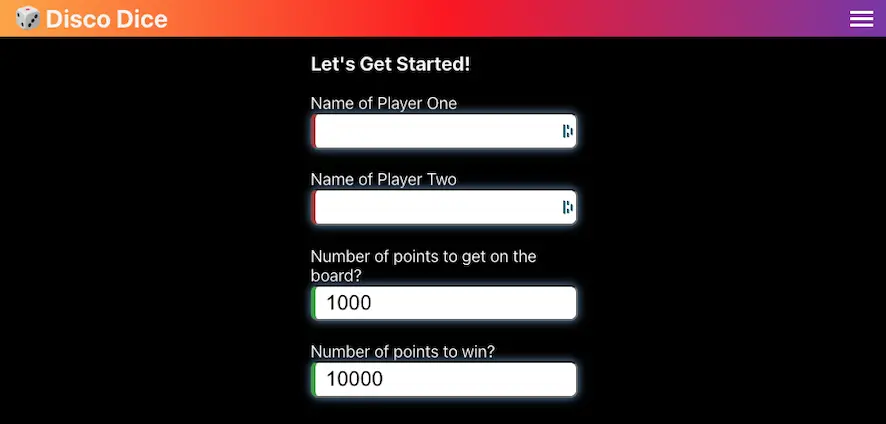
Task: Edit points to get on the board
Action: pos(444,303)
